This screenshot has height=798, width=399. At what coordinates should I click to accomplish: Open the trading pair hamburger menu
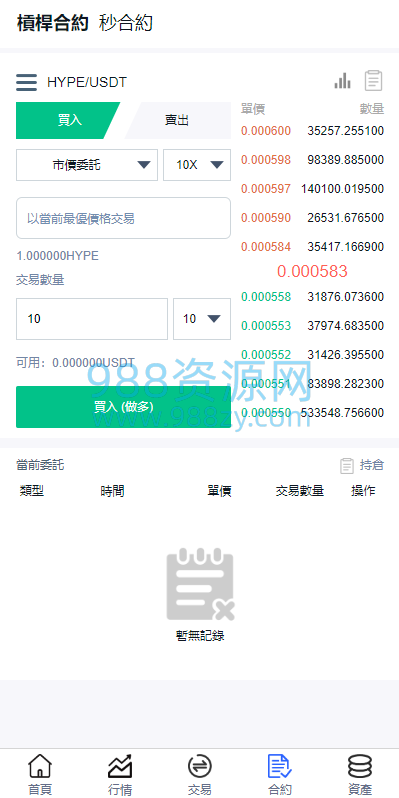26,82
